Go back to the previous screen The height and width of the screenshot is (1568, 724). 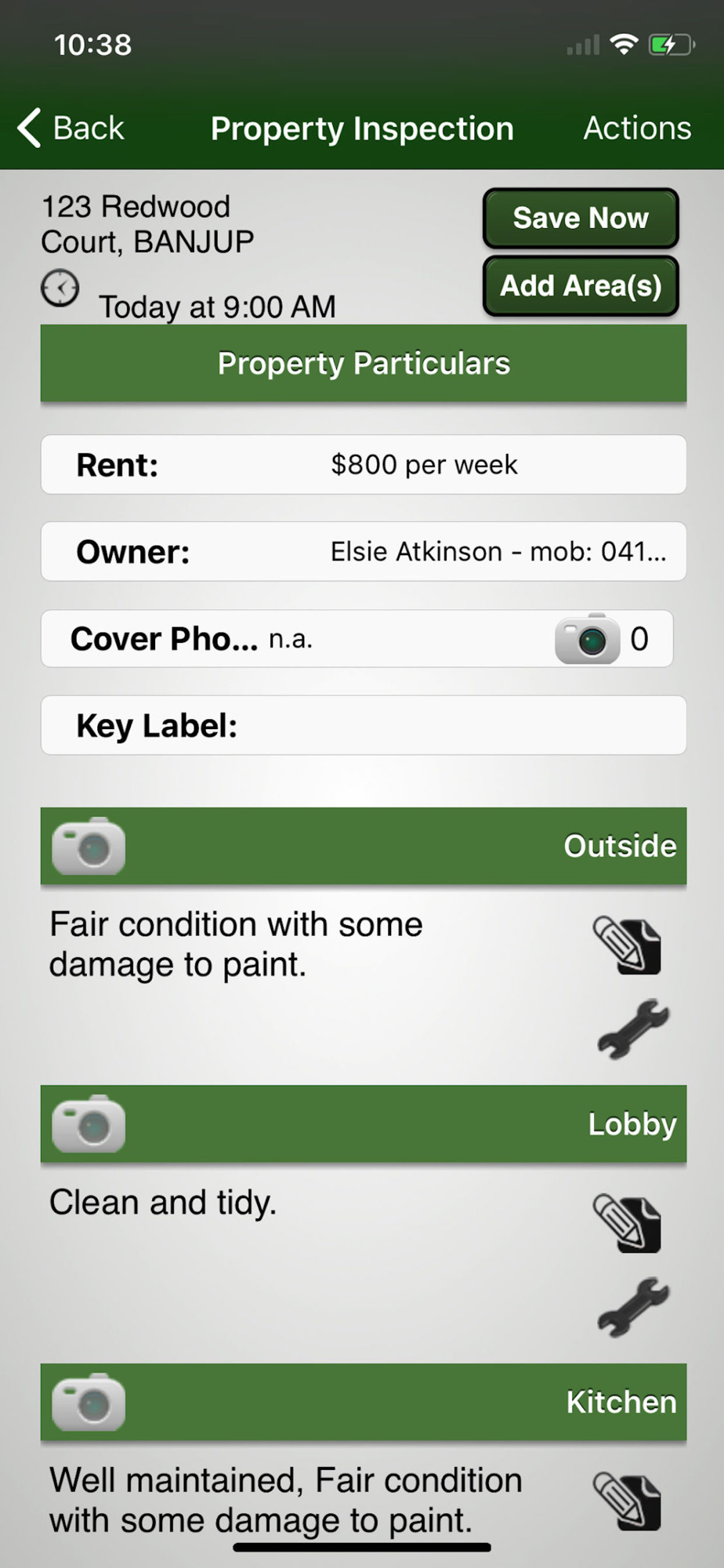pyautogui.click(x=71, y=128)
